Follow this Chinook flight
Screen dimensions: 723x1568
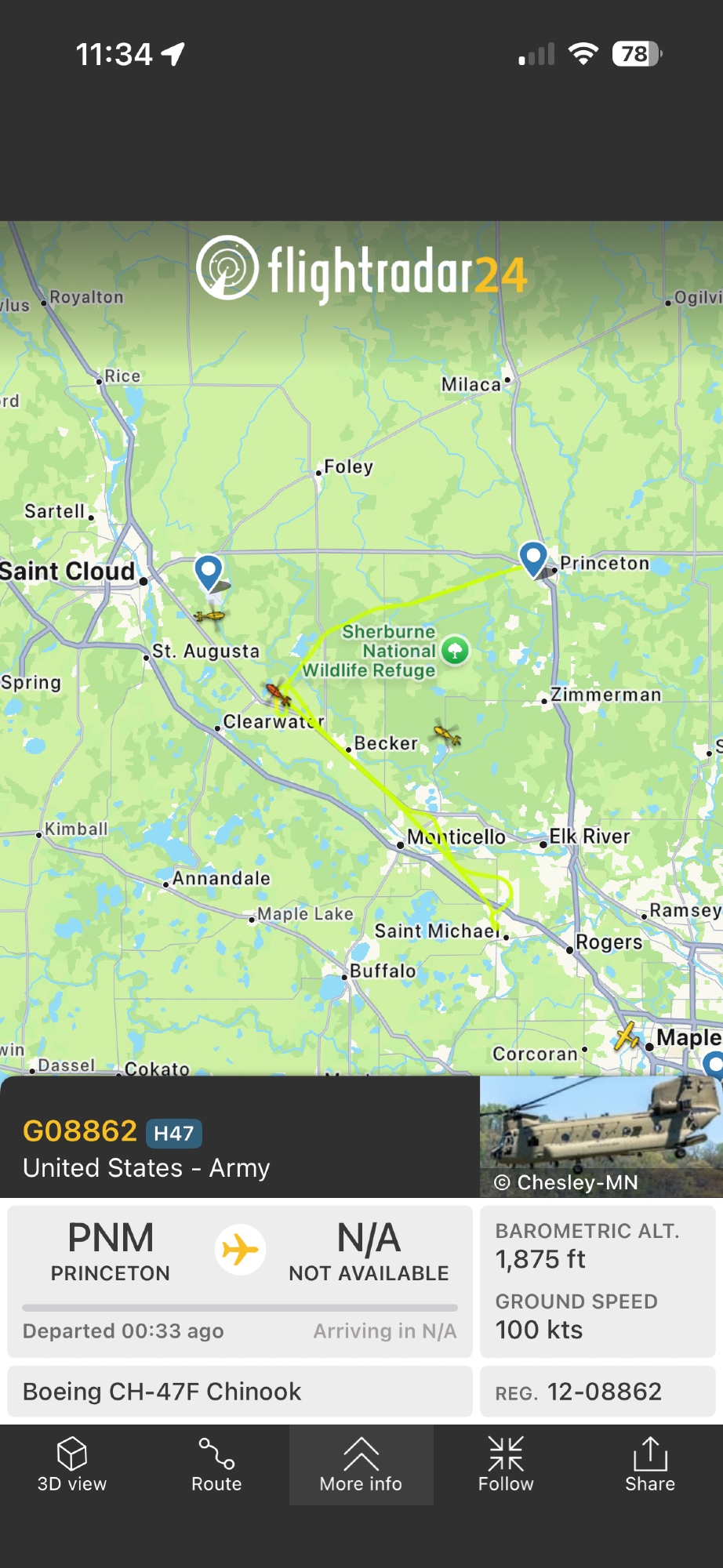point(505,1464)
